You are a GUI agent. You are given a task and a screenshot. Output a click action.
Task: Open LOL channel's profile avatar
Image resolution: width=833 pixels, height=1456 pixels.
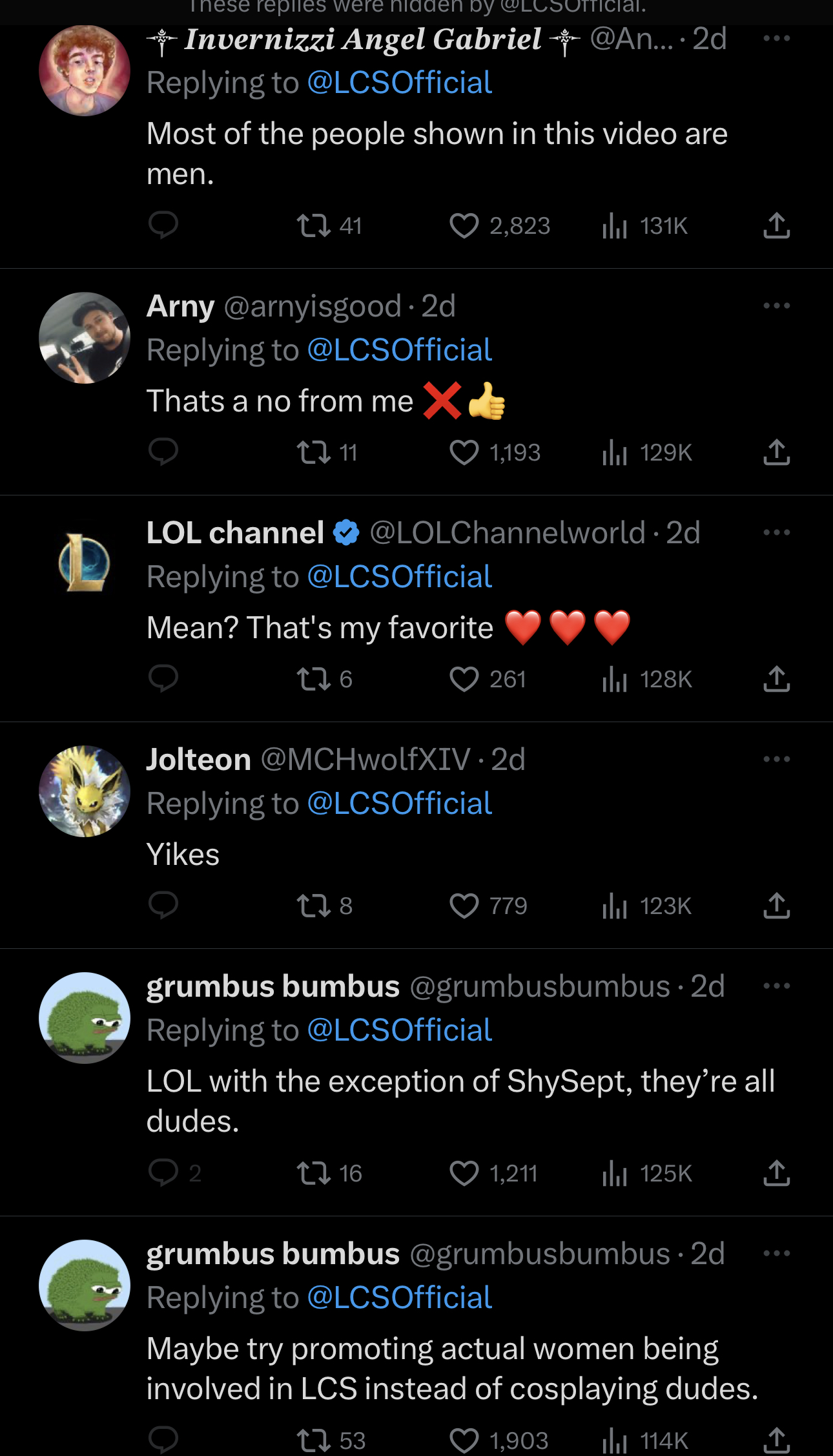pyautogui.click(x=85, y=563)
